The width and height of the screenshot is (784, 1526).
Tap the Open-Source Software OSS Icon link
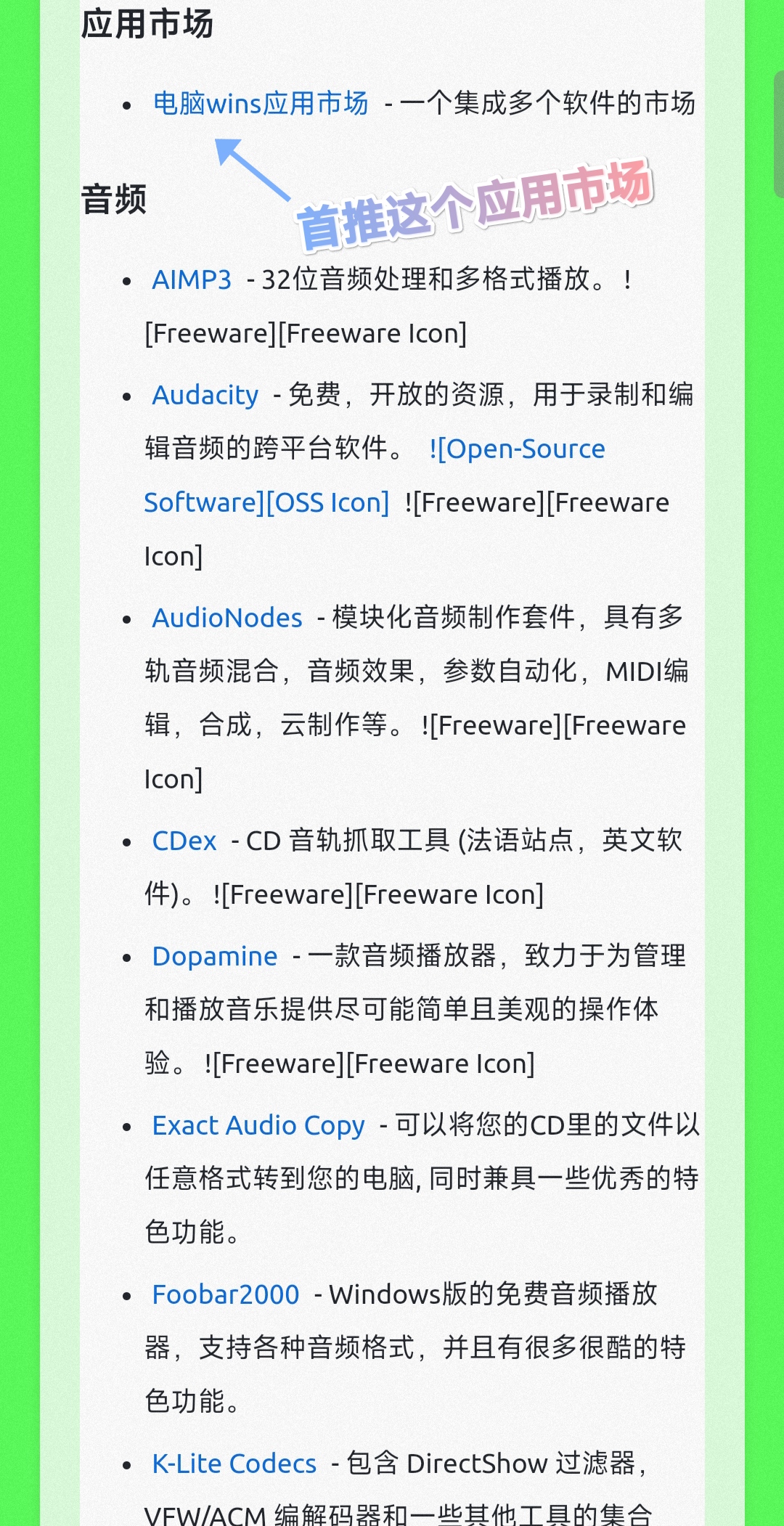(x=517, y=449)
